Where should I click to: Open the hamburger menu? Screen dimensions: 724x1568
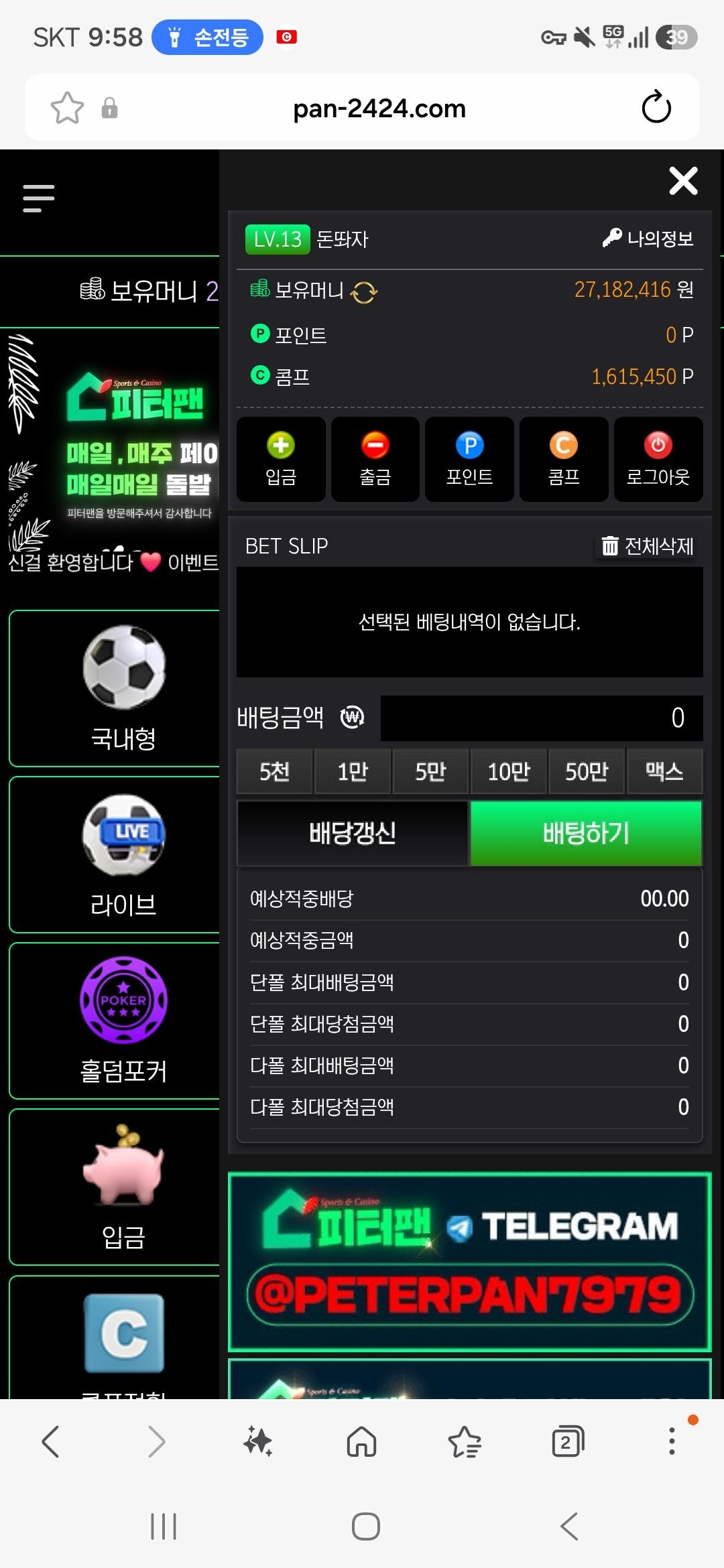point(38,198)
